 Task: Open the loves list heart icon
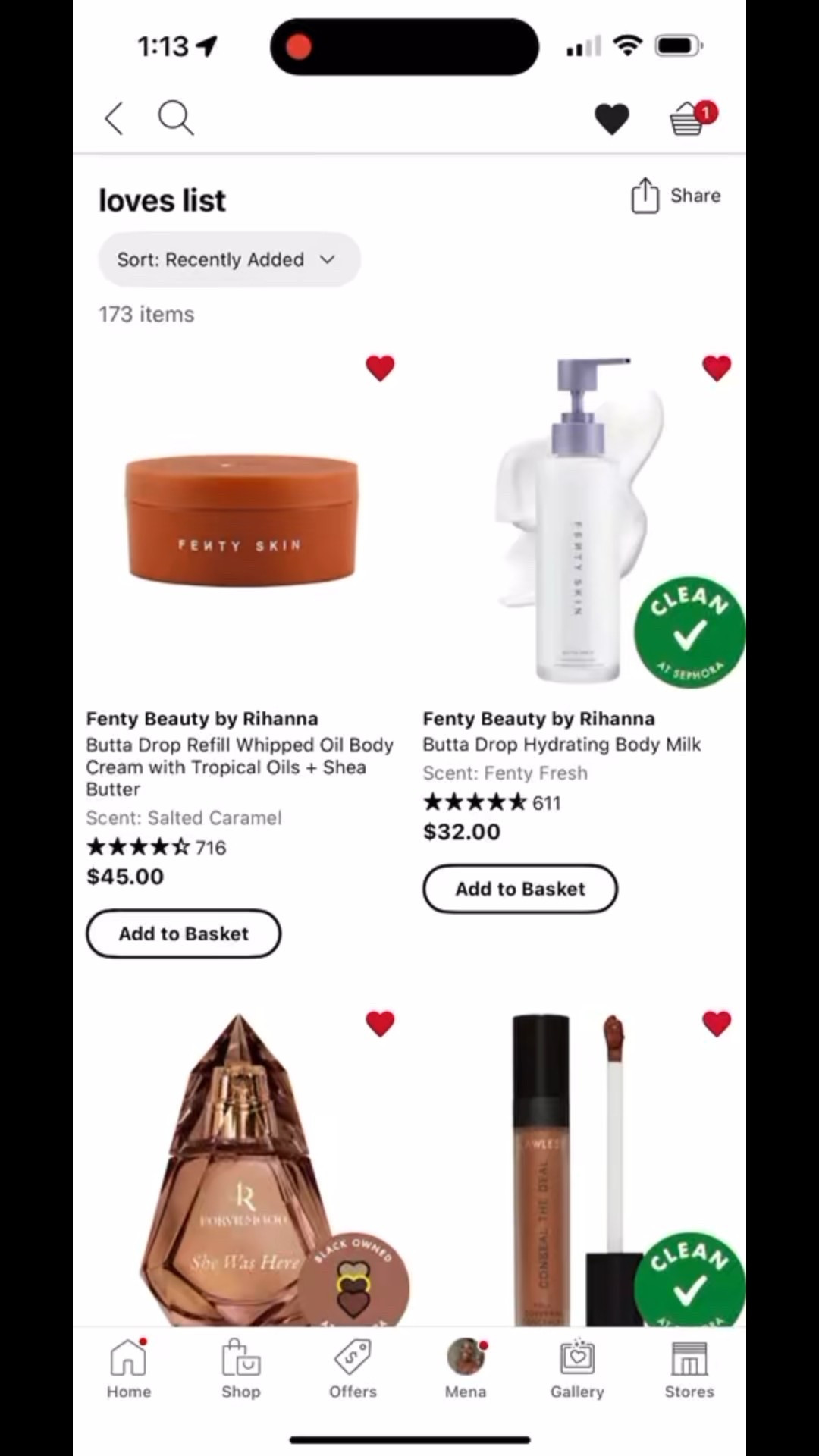pos(613,118)
